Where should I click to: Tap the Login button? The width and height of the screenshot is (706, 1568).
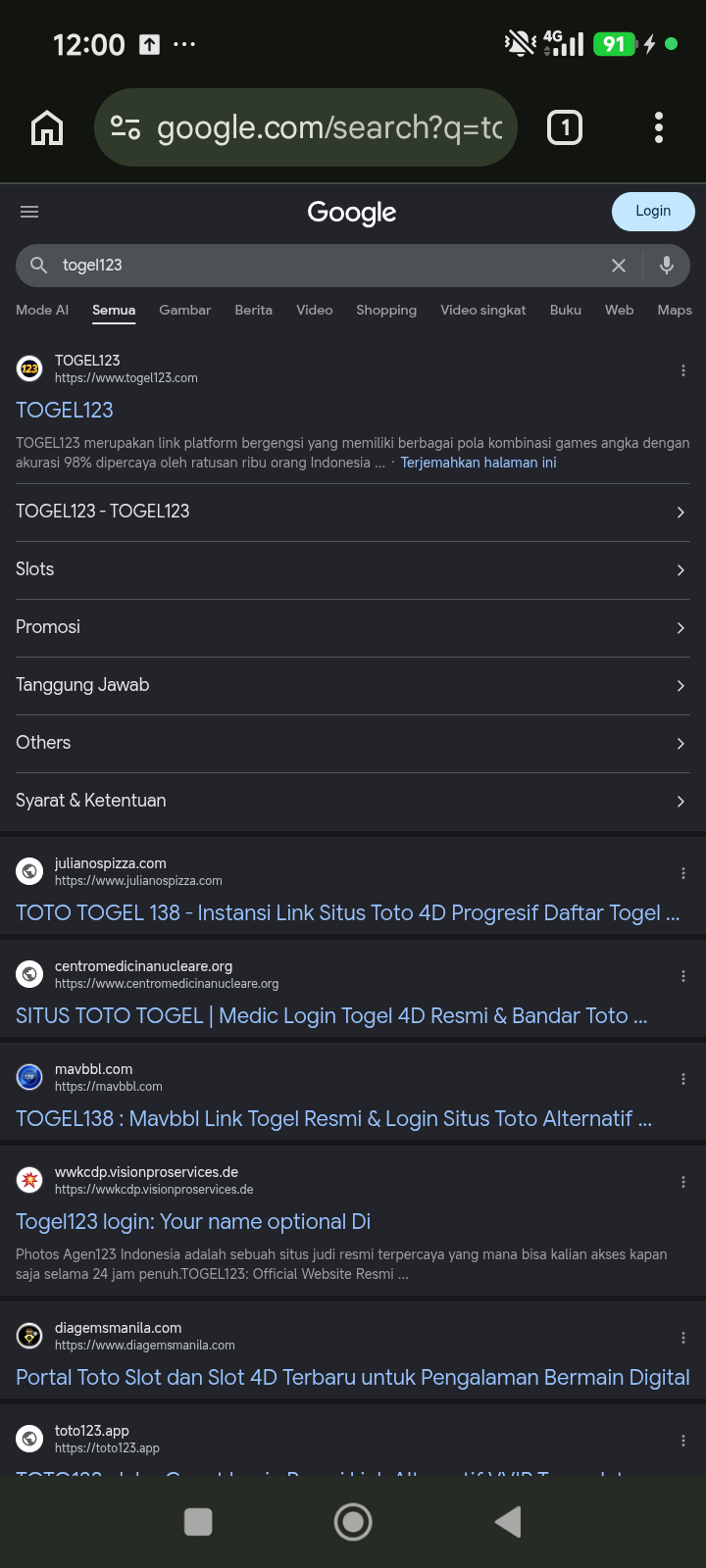click(x=653, y=212)
